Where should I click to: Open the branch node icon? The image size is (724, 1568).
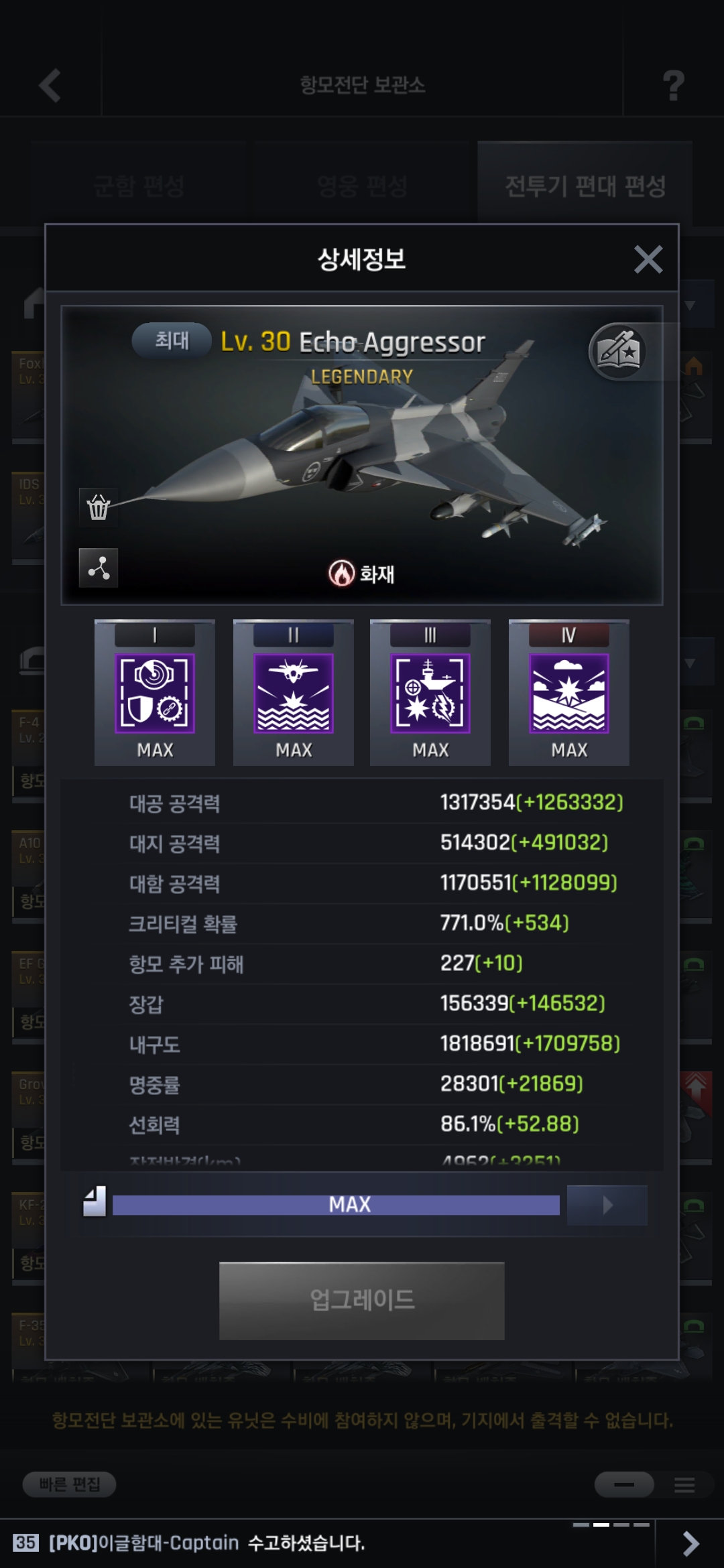tap(99, 568)
